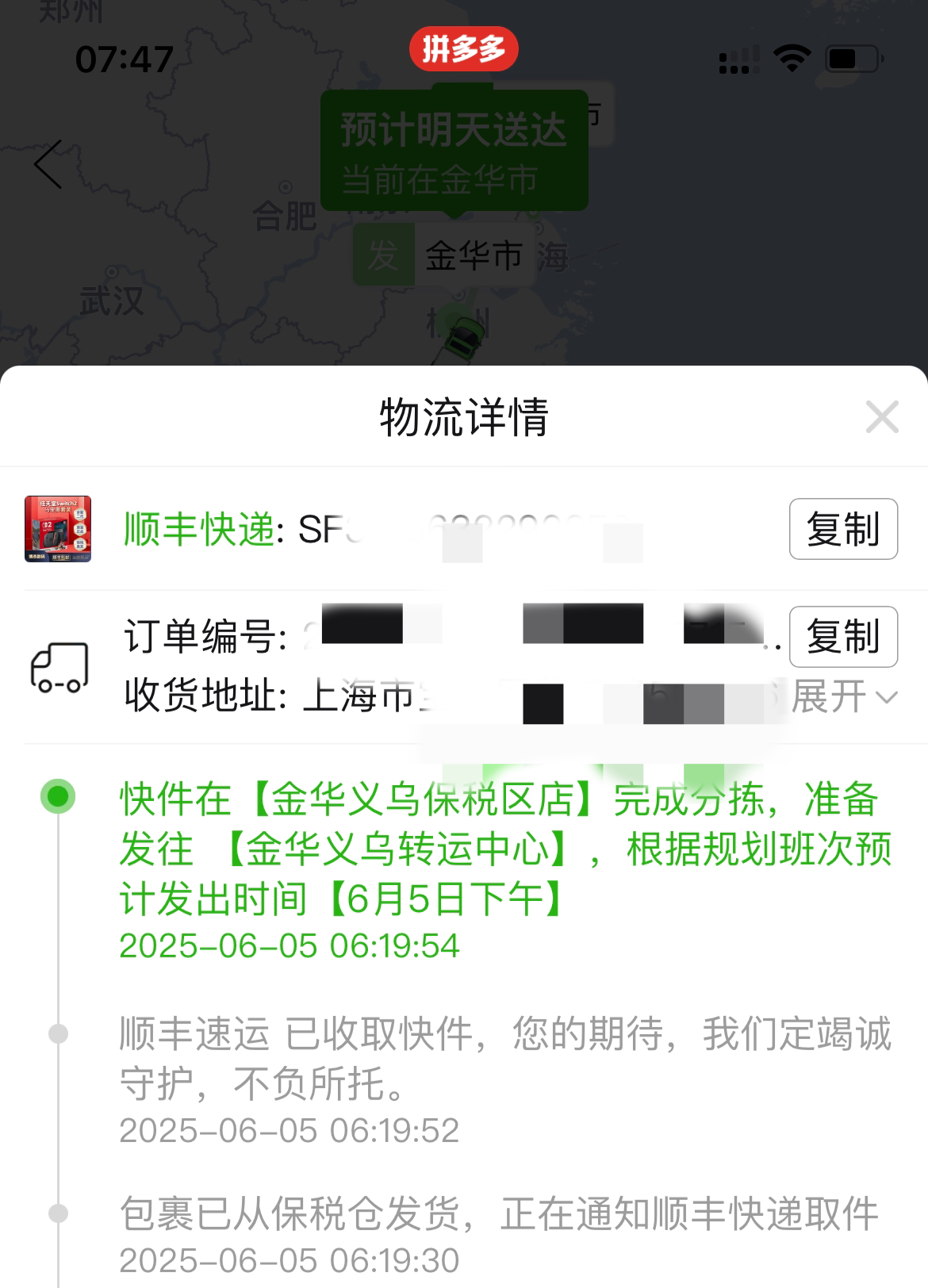The image size is (928, 1288).
Task: Copy the 顺丰快递 tracking number
Action: [842, 529]
